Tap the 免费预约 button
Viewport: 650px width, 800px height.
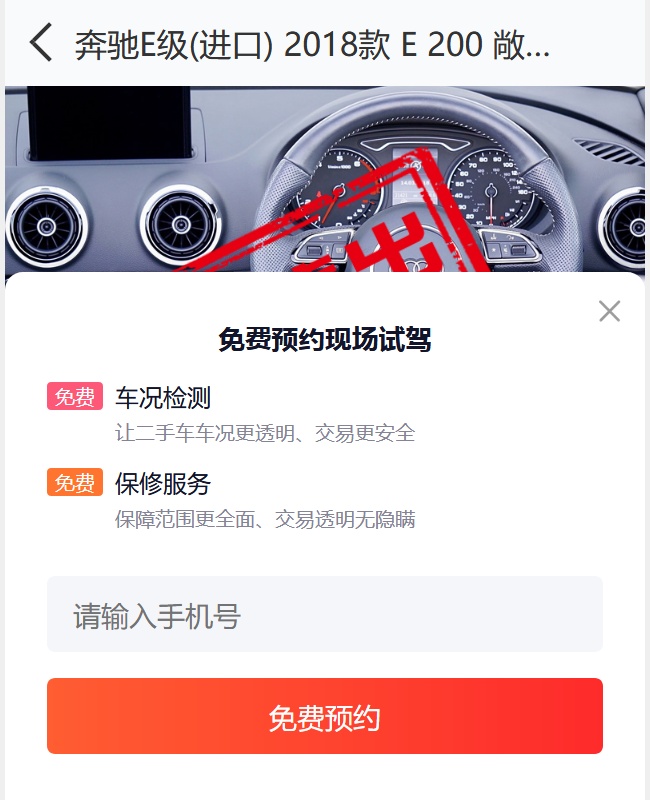[x=324, y=716]
